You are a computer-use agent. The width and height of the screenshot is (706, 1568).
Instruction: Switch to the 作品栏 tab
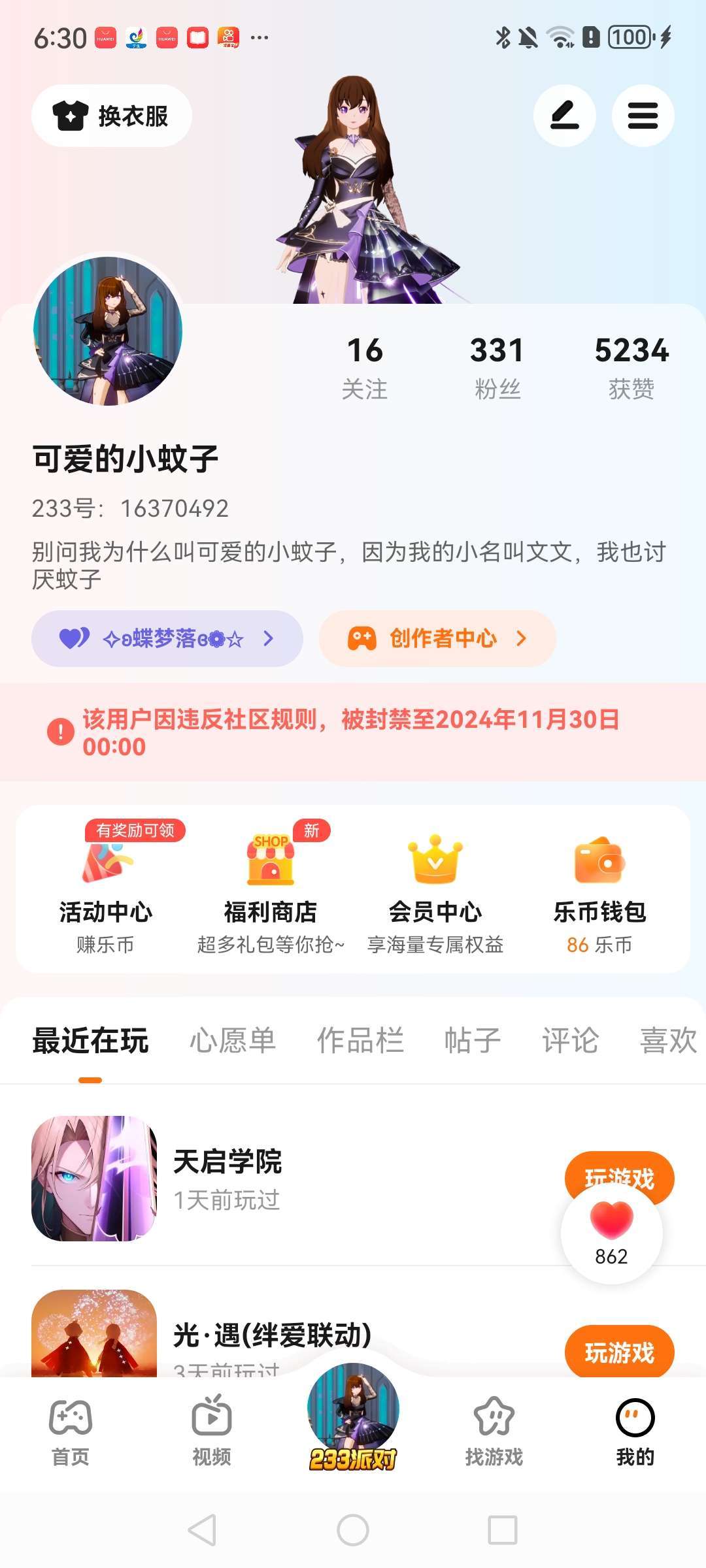coord(360,1040)
